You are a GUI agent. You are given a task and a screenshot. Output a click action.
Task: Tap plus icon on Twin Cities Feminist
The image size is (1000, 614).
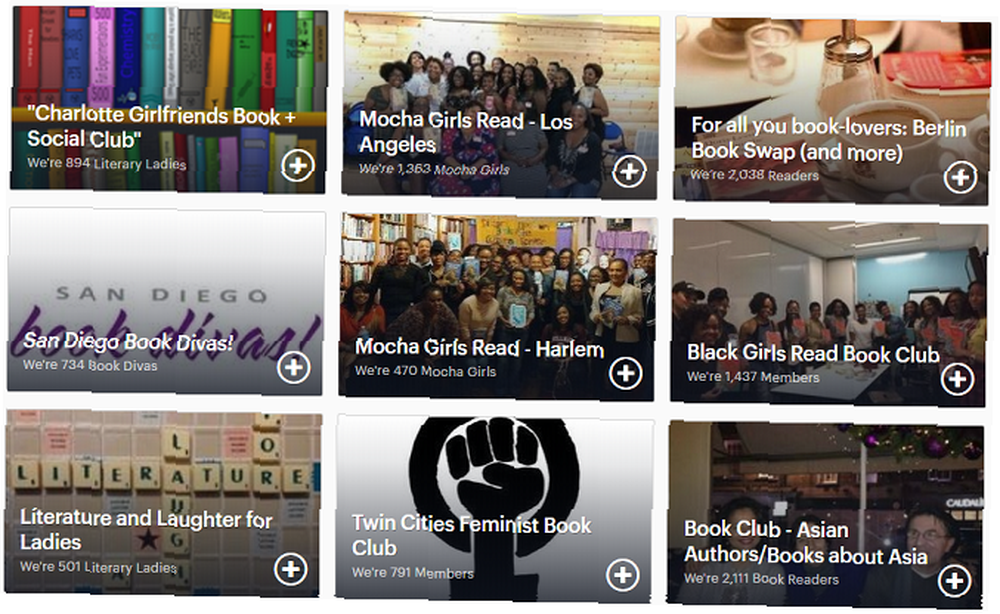(623, 574)
